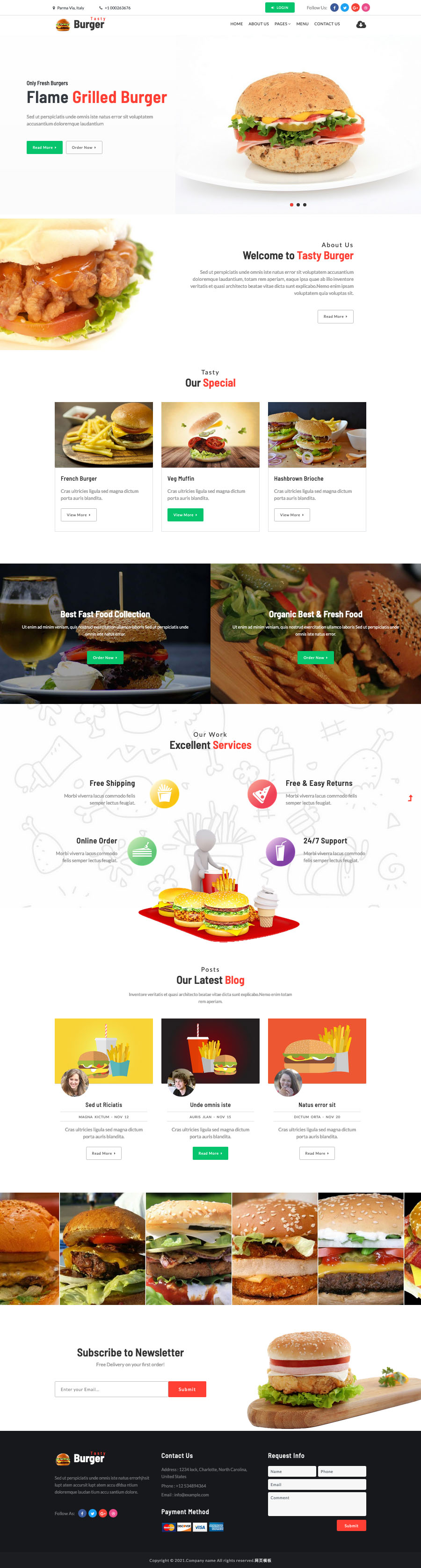Open the ABOUT US nav link

(x=258, y=24)
